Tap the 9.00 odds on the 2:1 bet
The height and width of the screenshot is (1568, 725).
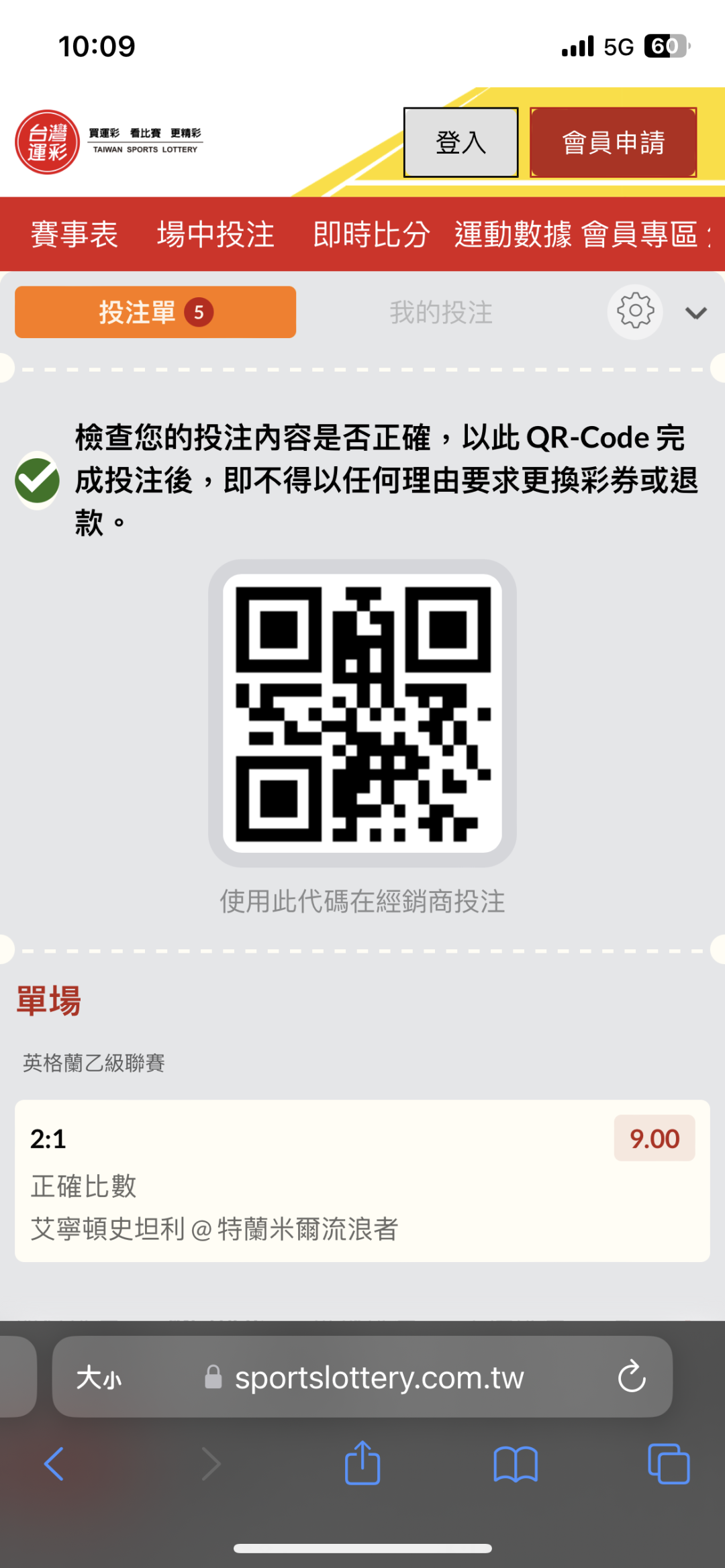pyautogui.click(x=655, y=1139)
